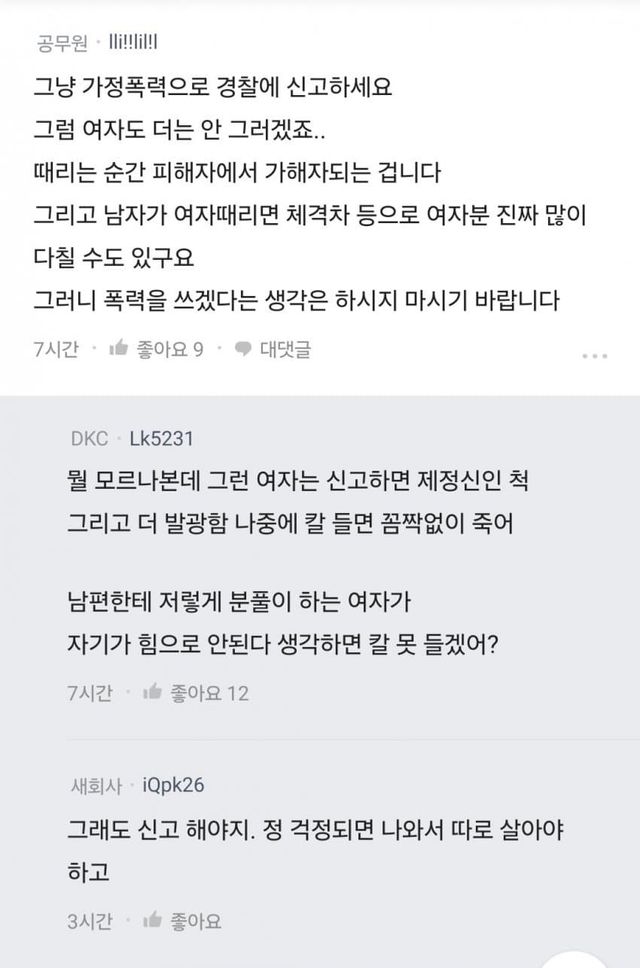
Task: Open overflow menu on 공무원 comment
Action: tap(594, 353)
